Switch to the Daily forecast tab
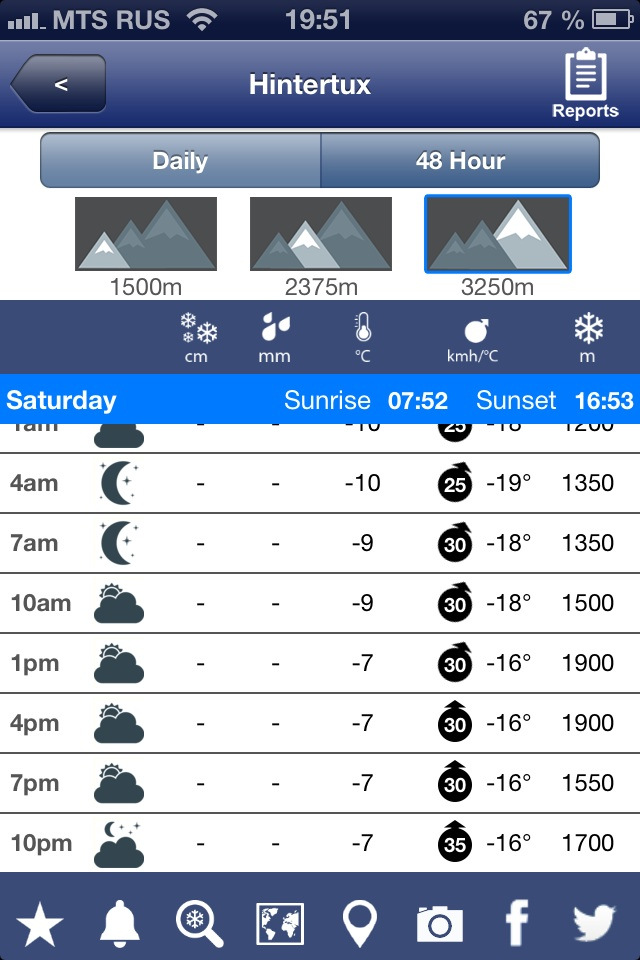This screenshot has width=640, height=960. tap(180, 161)
